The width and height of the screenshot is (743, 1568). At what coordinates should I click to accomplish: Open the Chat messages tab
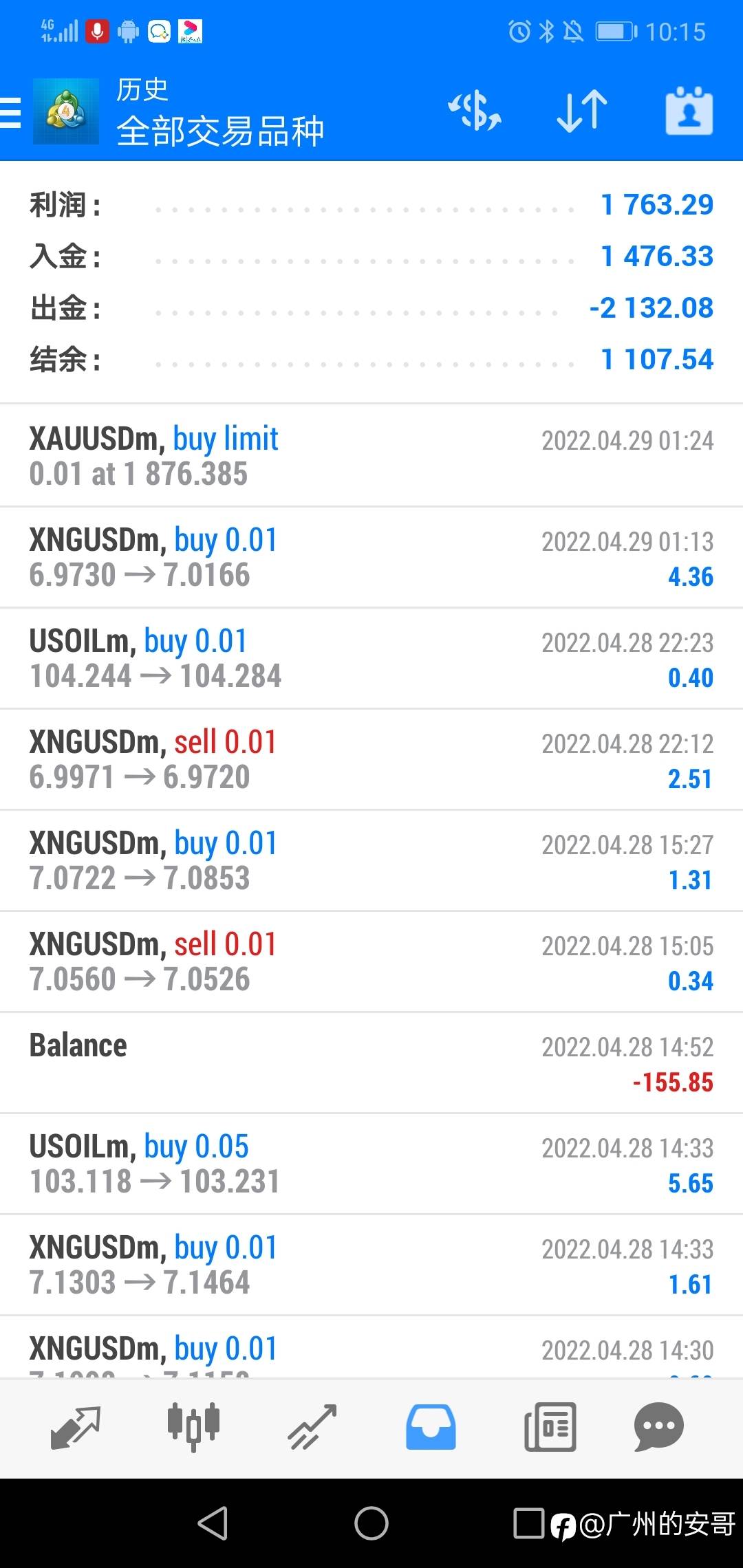[658, 1428]
